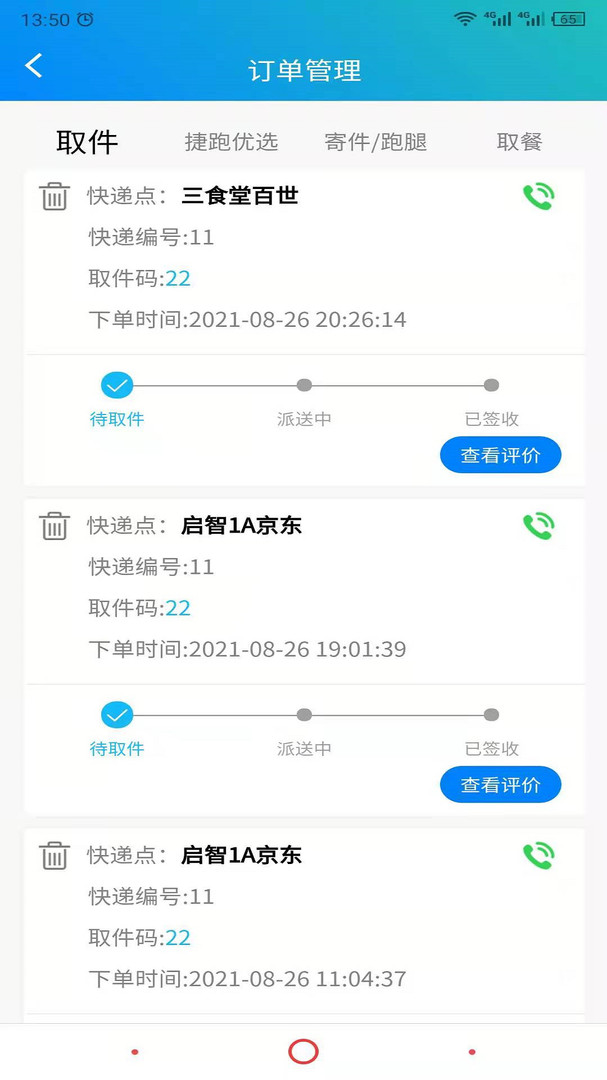Delete the 启智1A京东 order from 11:04:37
This screenshot has width=607, height=1080.
(54, 856)
